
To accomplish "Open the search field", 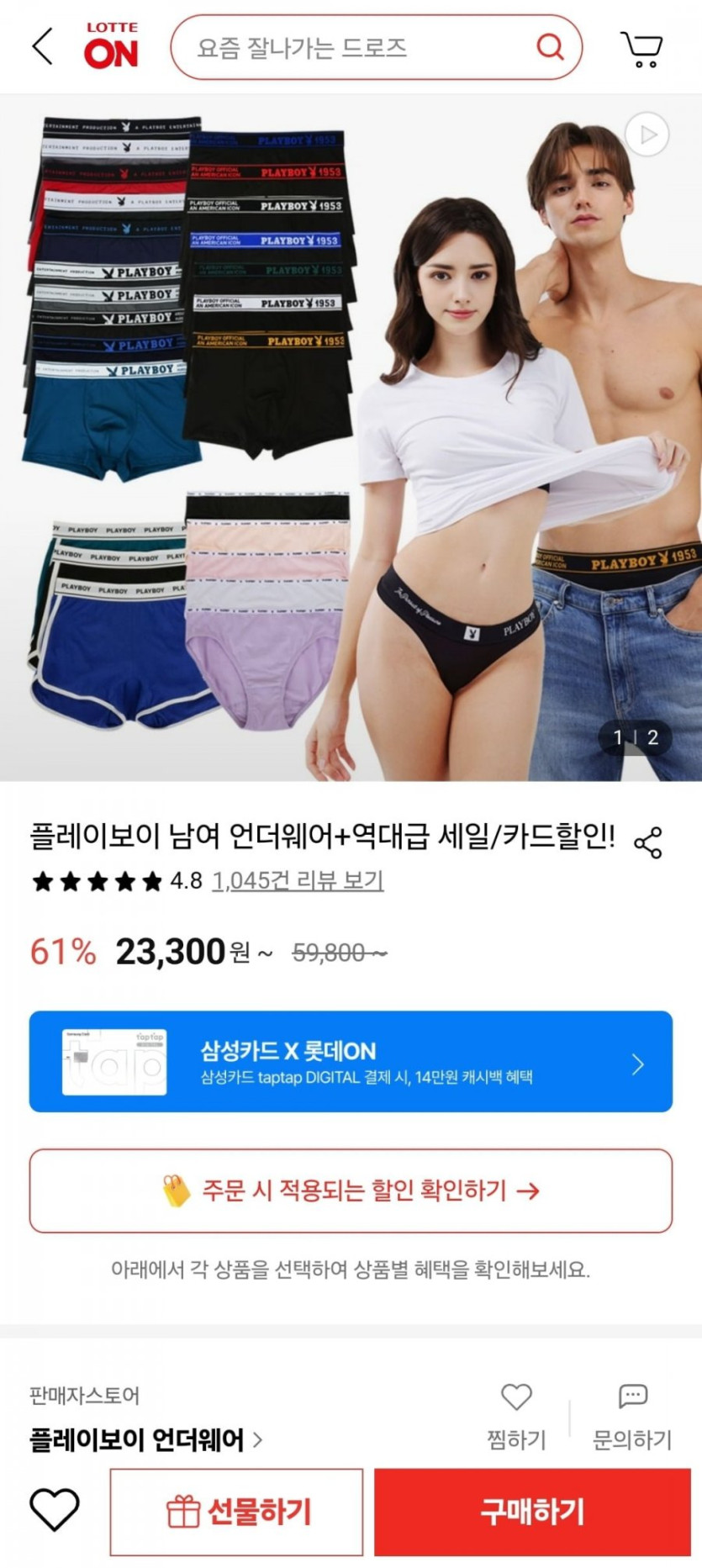I will [x=353, y=47].
